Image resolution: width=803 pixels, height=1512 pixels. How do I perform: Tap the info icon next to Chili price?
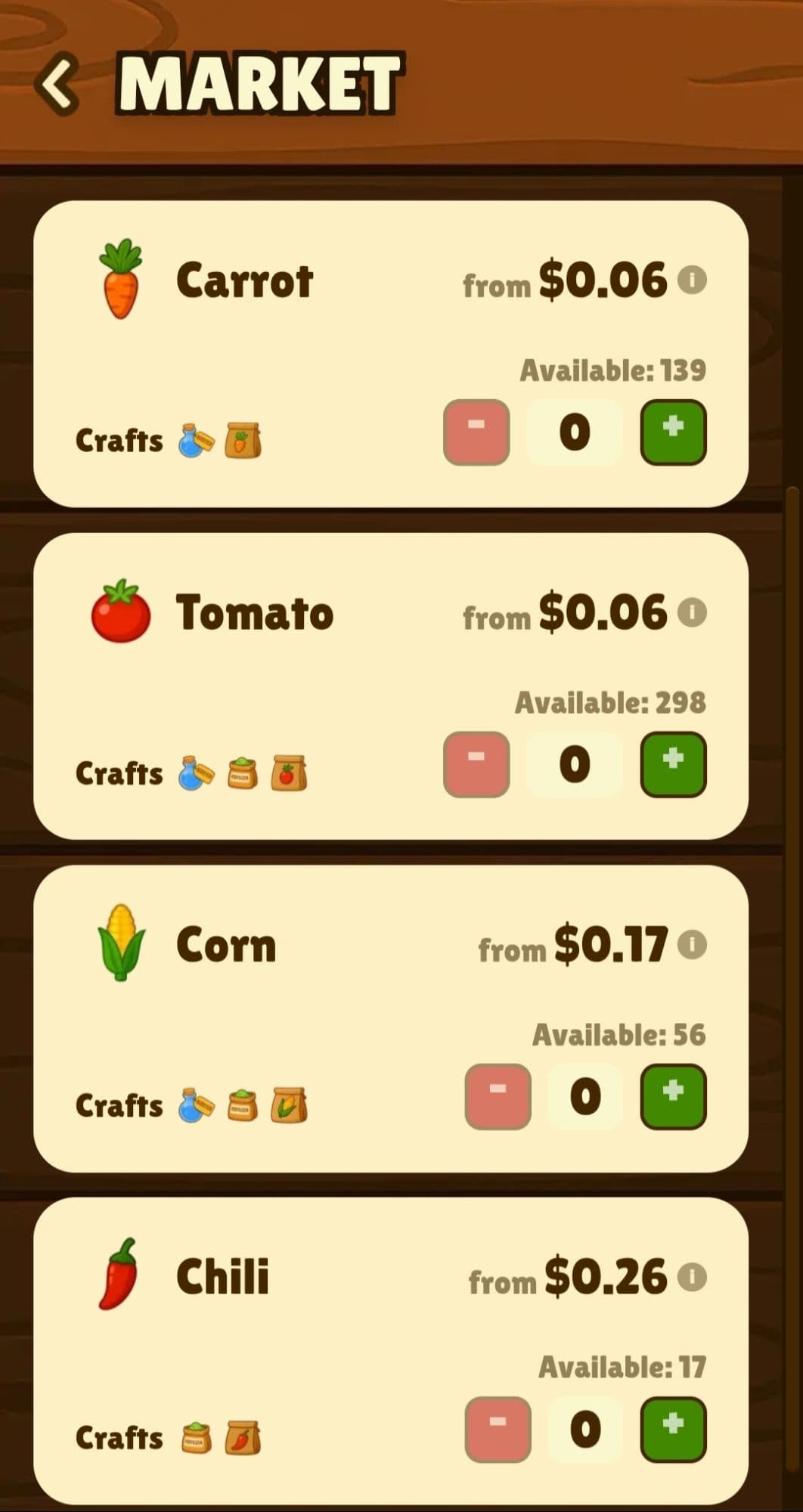[x=692, y=1277]
